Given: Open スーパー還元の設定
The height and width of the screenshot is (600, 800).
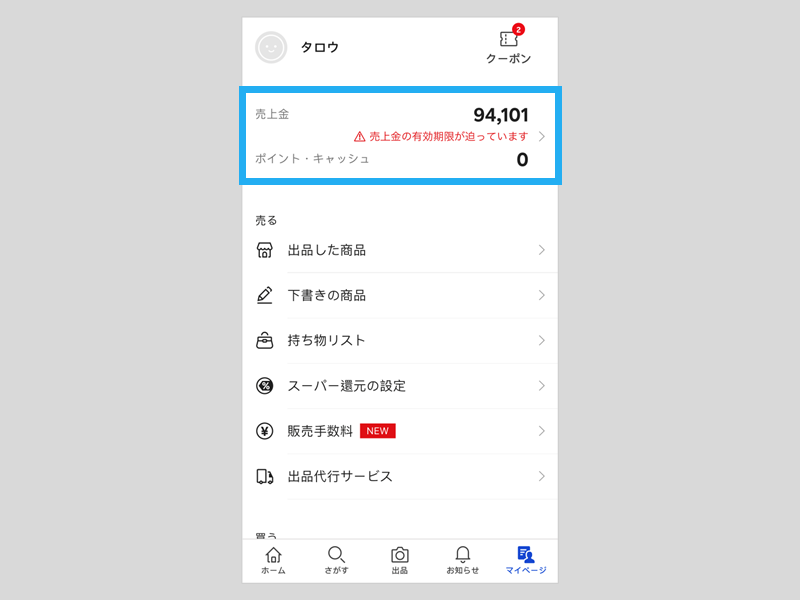Looking at the screenshot, I should [400, 385].
